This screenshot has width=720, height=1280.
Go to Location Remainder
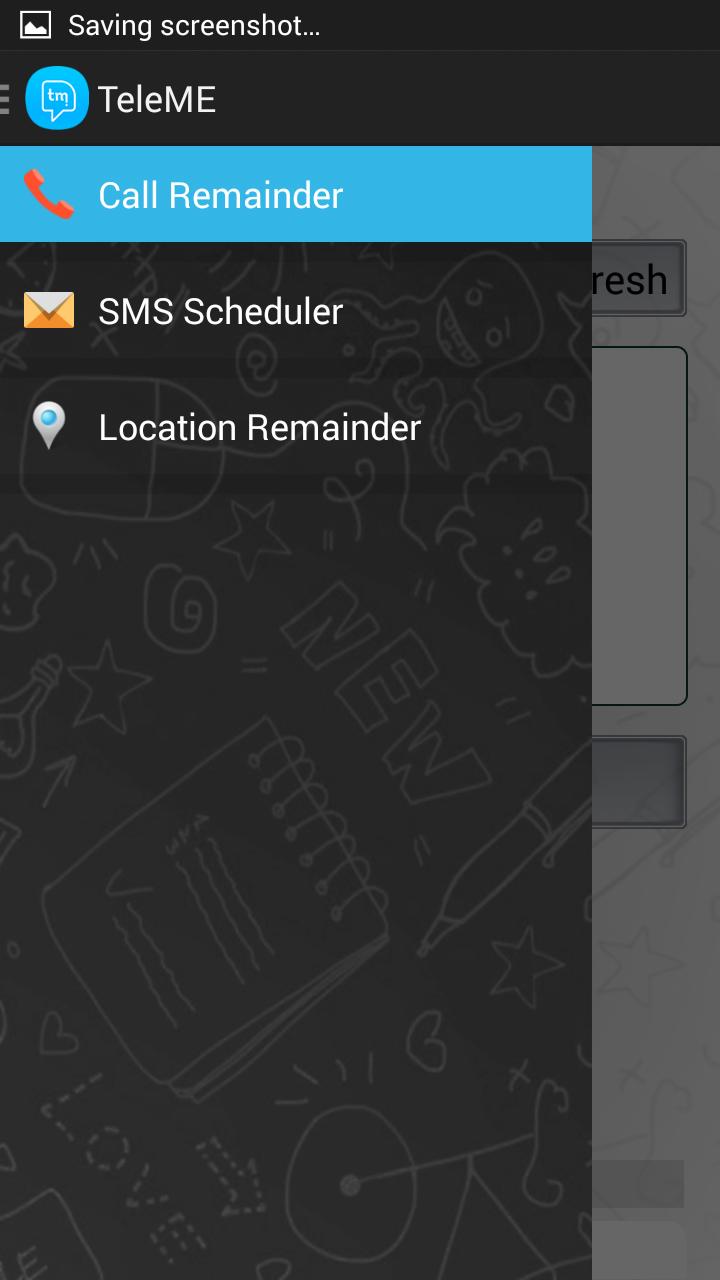(x=259, y=427)
